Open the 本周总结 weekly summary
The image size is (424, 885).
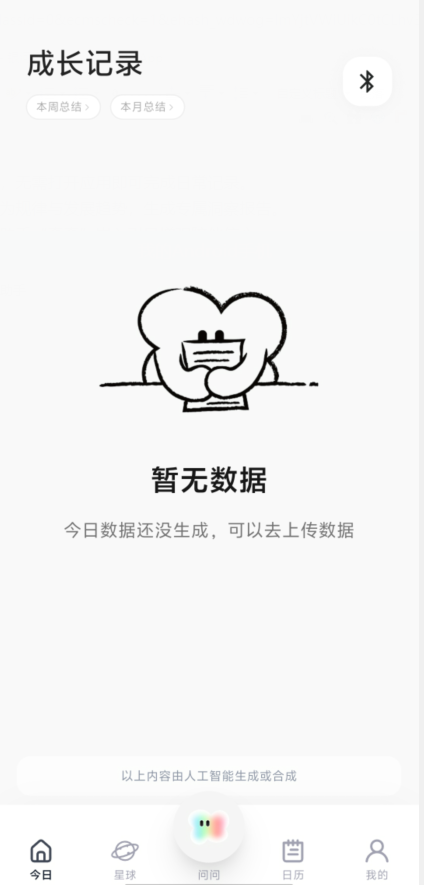(63, 107)
